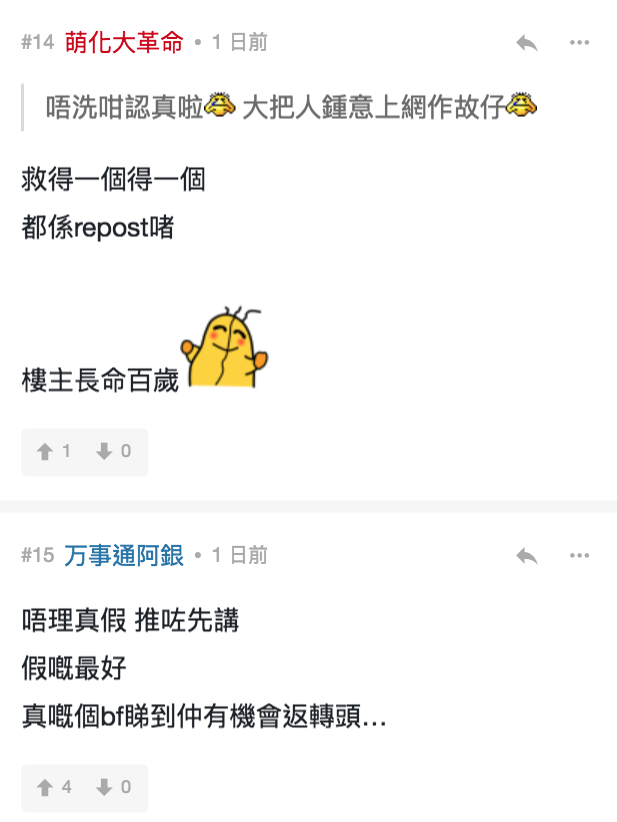The image size is (617, 822).
Task: Open overflow menu on comment #15
Action: [x=580, y=556]
